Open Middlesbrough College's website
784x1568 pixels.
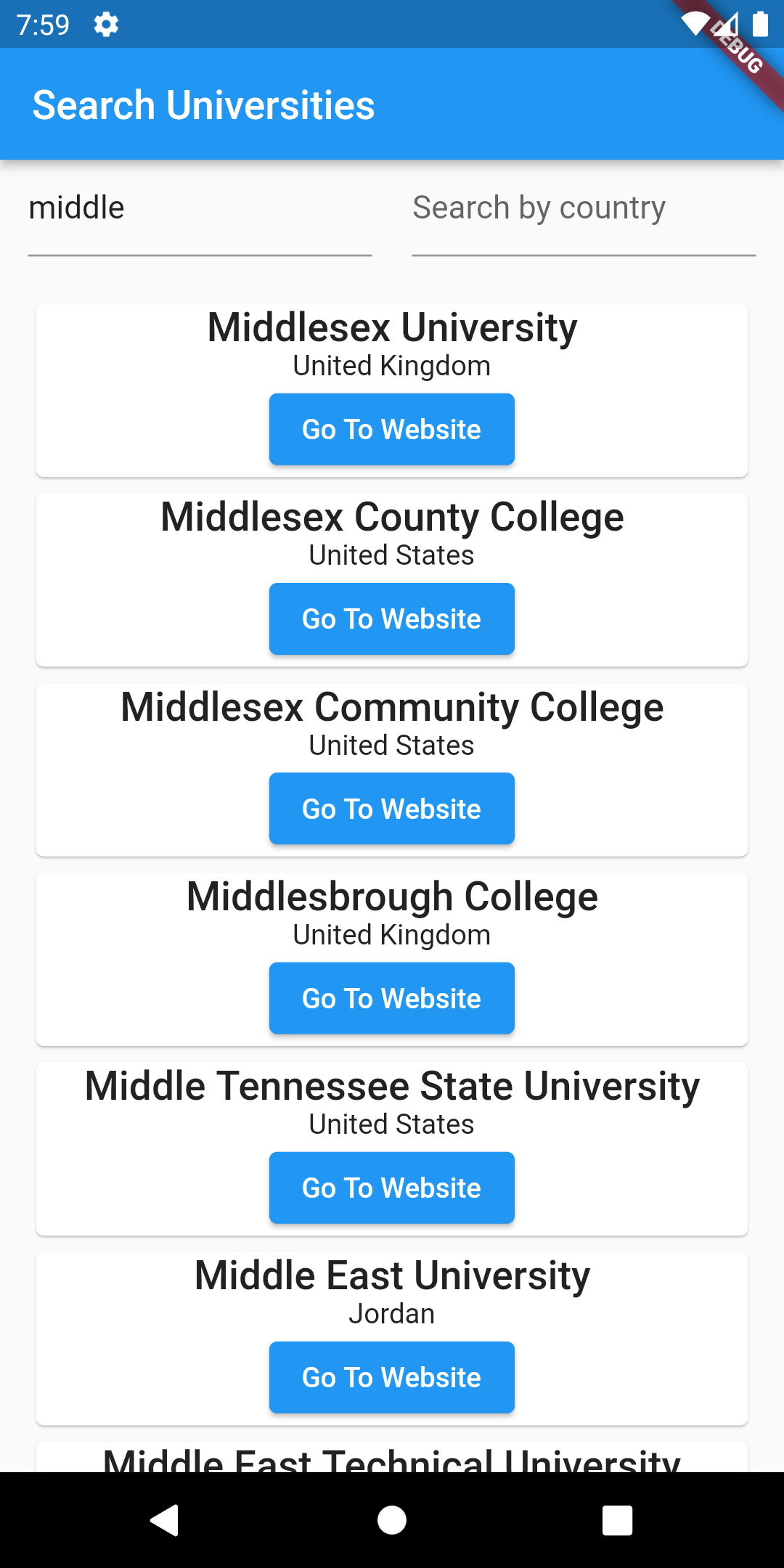coord(392,998)
